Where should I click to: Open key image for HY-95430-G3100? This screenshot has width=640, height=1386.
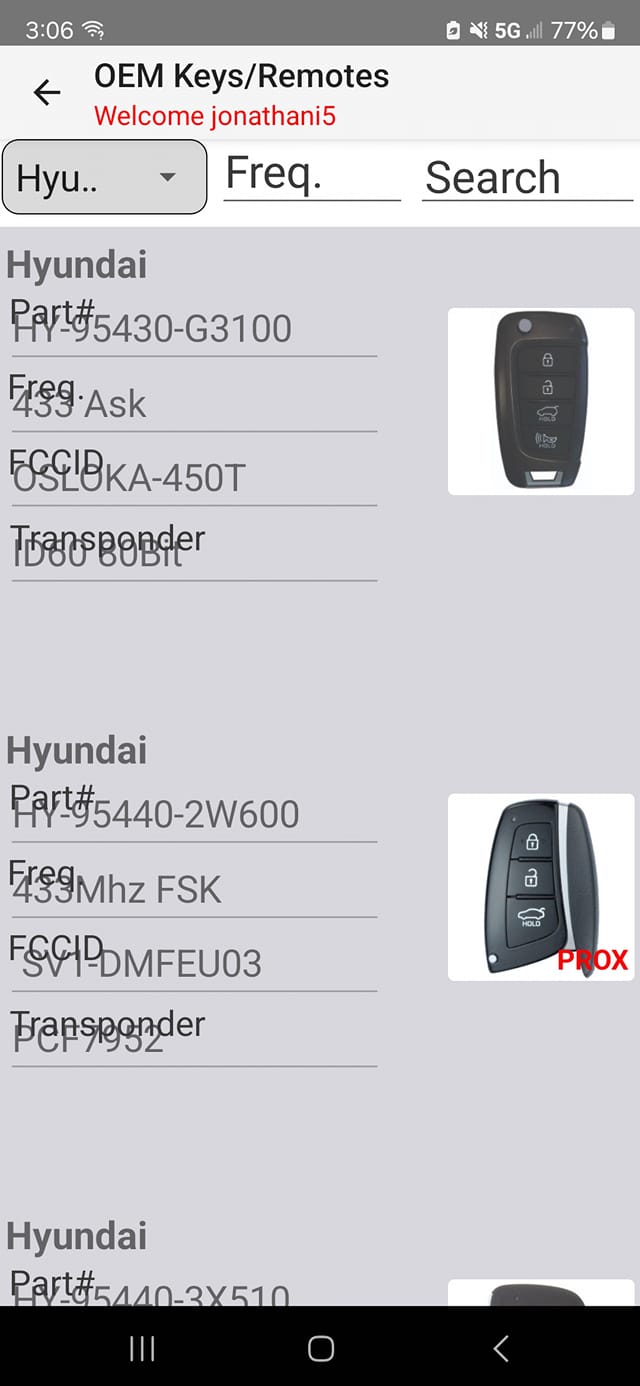coord(541,401)
